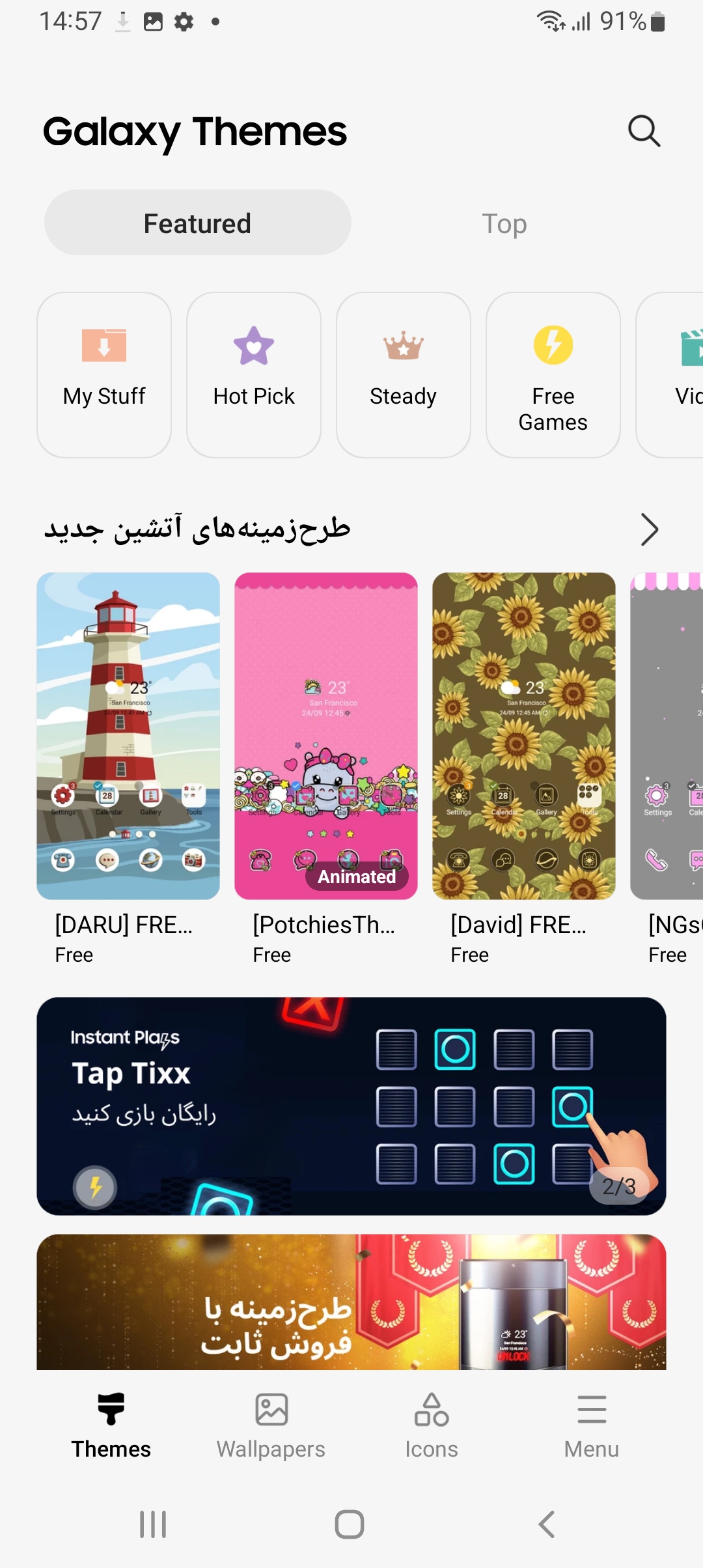Image resolution: width=703 pixels, height=1568 pixels.
Task: Go back with the system back button
Action: click(x=547, y=1524)
